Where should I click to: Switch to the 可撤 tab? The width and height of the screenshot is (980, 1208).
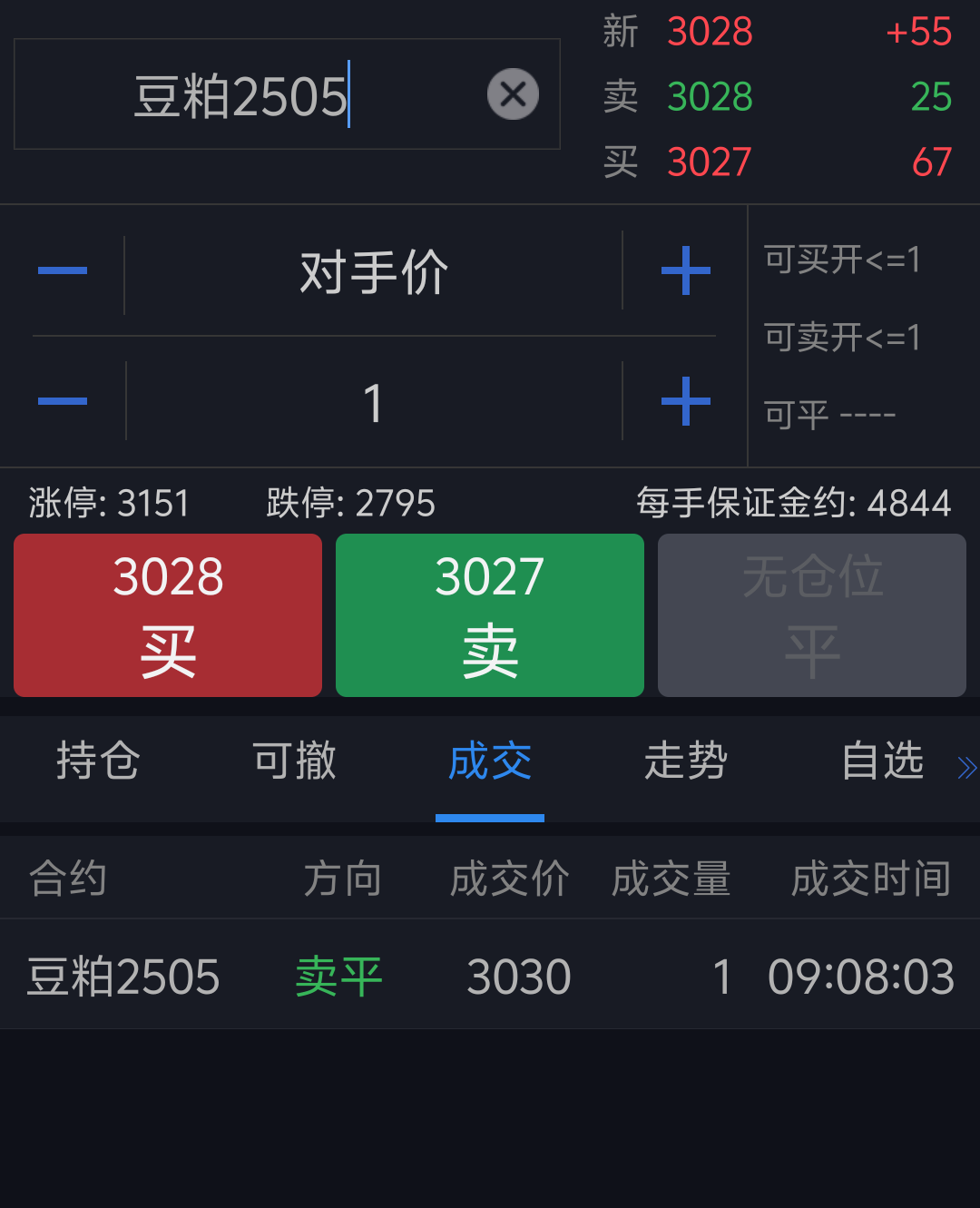tap(294, 761)
